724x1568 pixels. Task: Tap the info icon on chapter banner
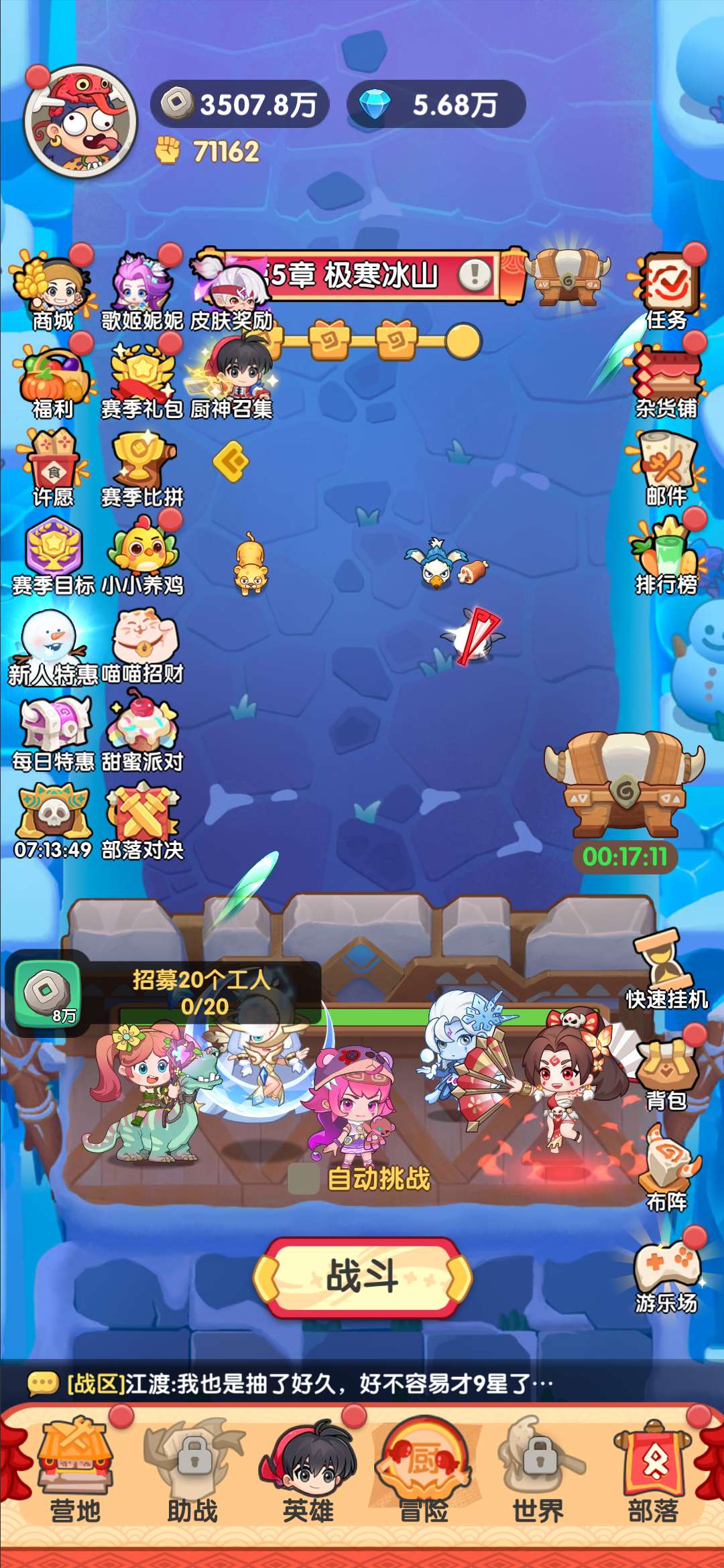pos(475,274)
